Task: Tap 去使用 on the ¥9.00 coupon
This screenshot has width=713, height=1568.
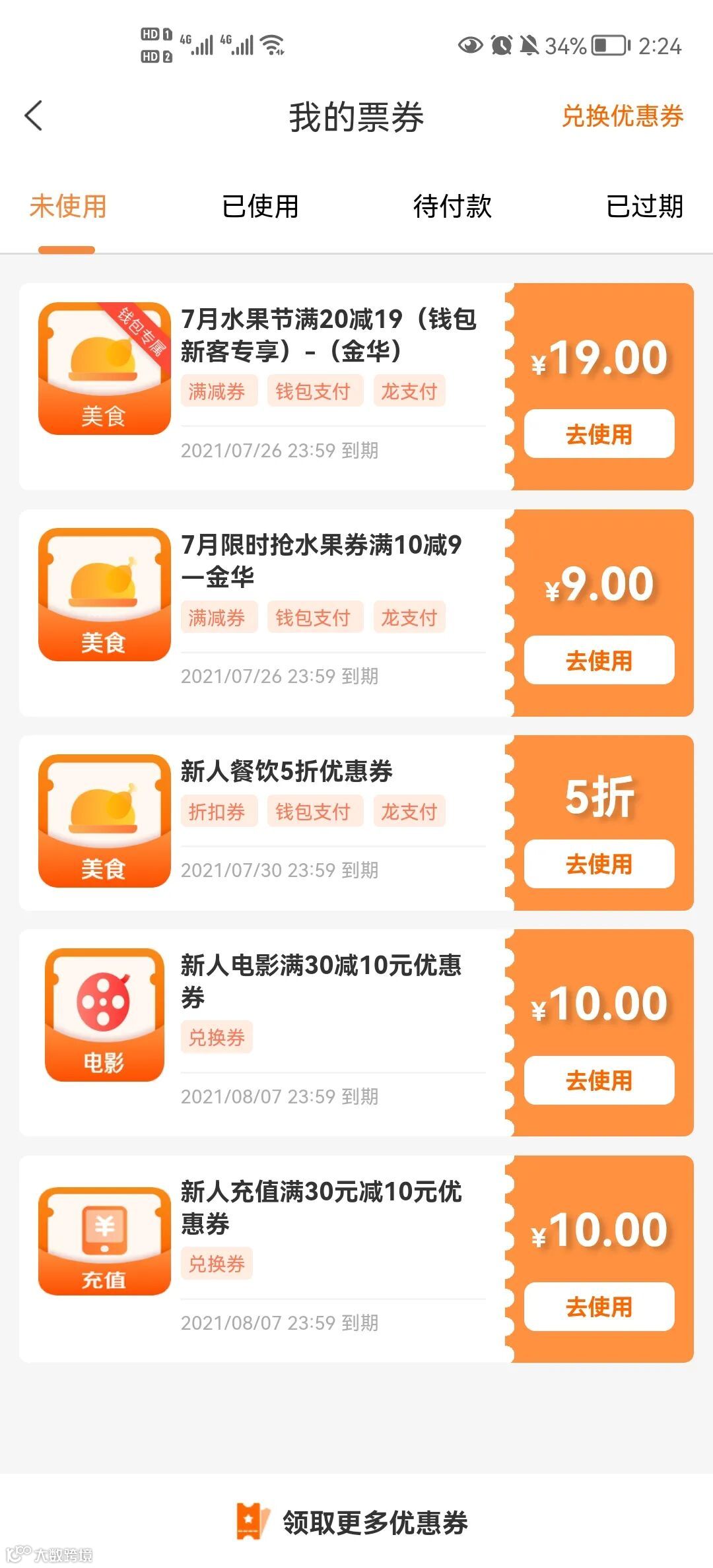Action: [x=599, y=661]
